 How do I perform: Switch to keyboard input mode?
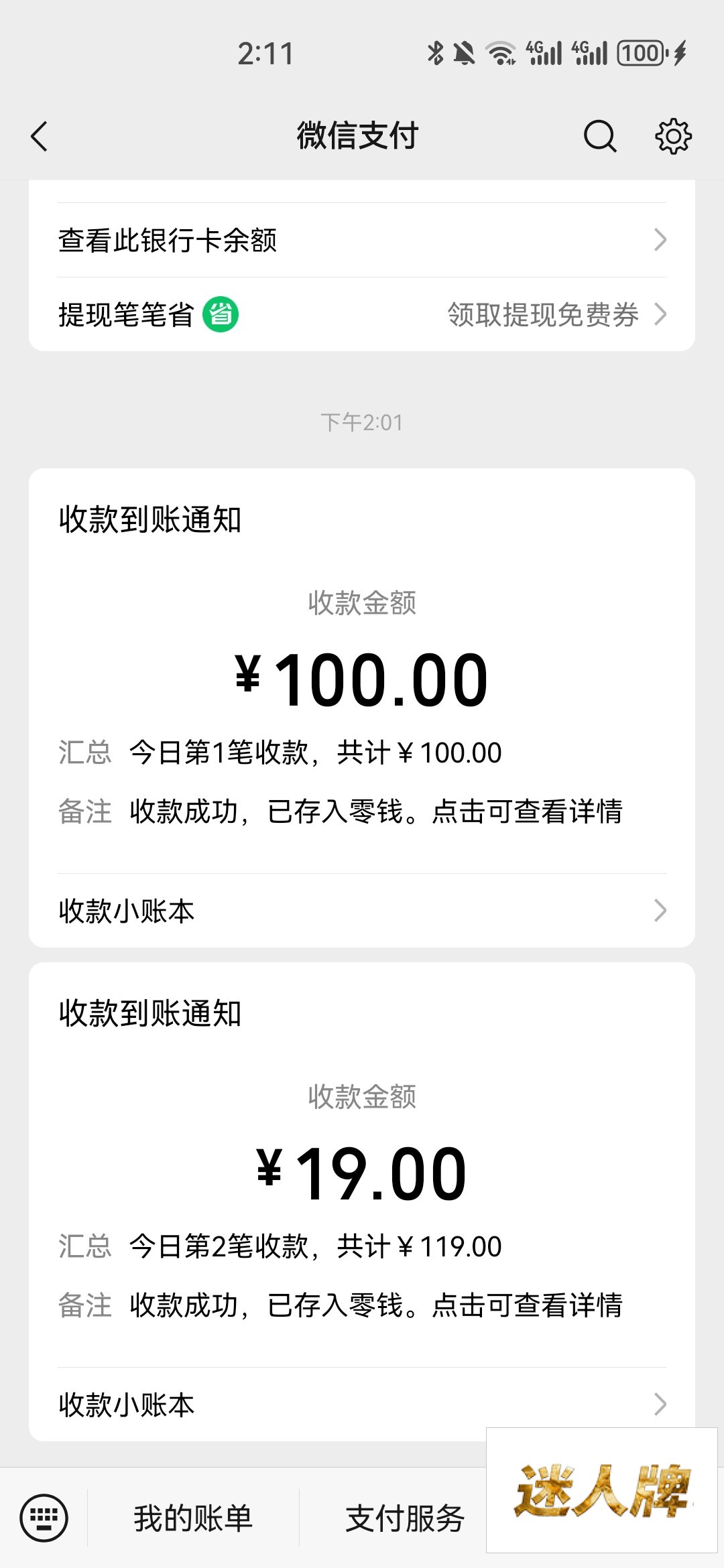pos(44,1518)
